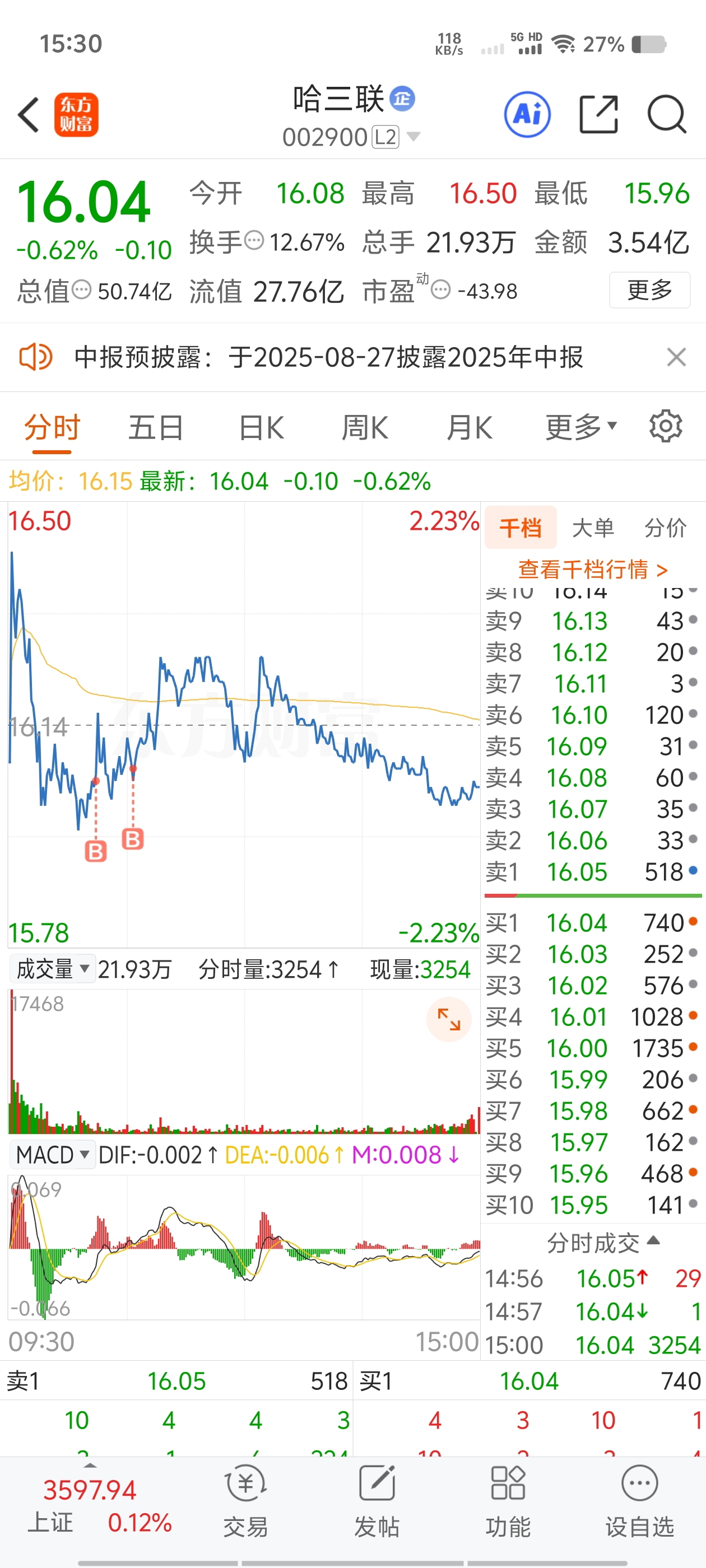Switch order book to 大单 tab

click(x=593, y=528)
